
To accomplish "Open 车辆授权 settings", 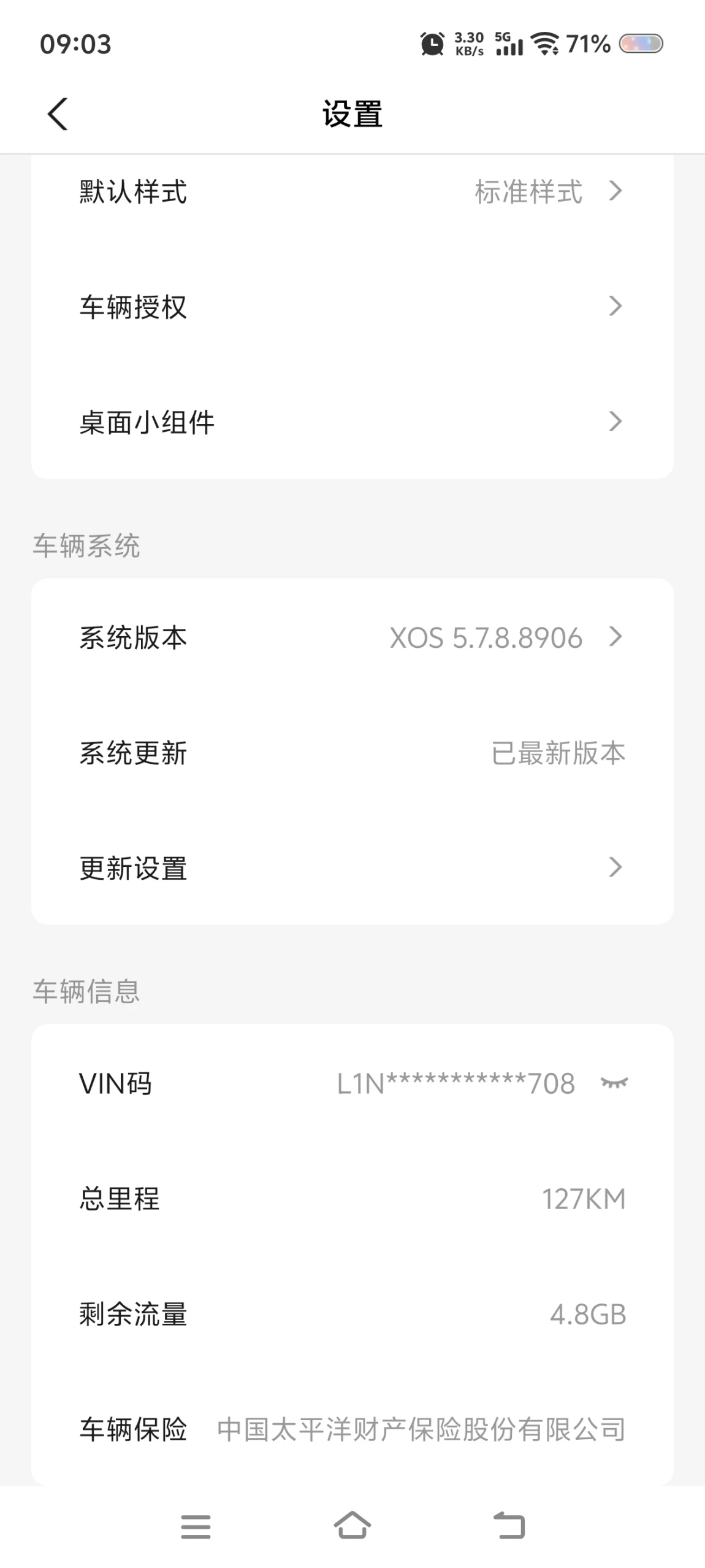I will point(352,306).
